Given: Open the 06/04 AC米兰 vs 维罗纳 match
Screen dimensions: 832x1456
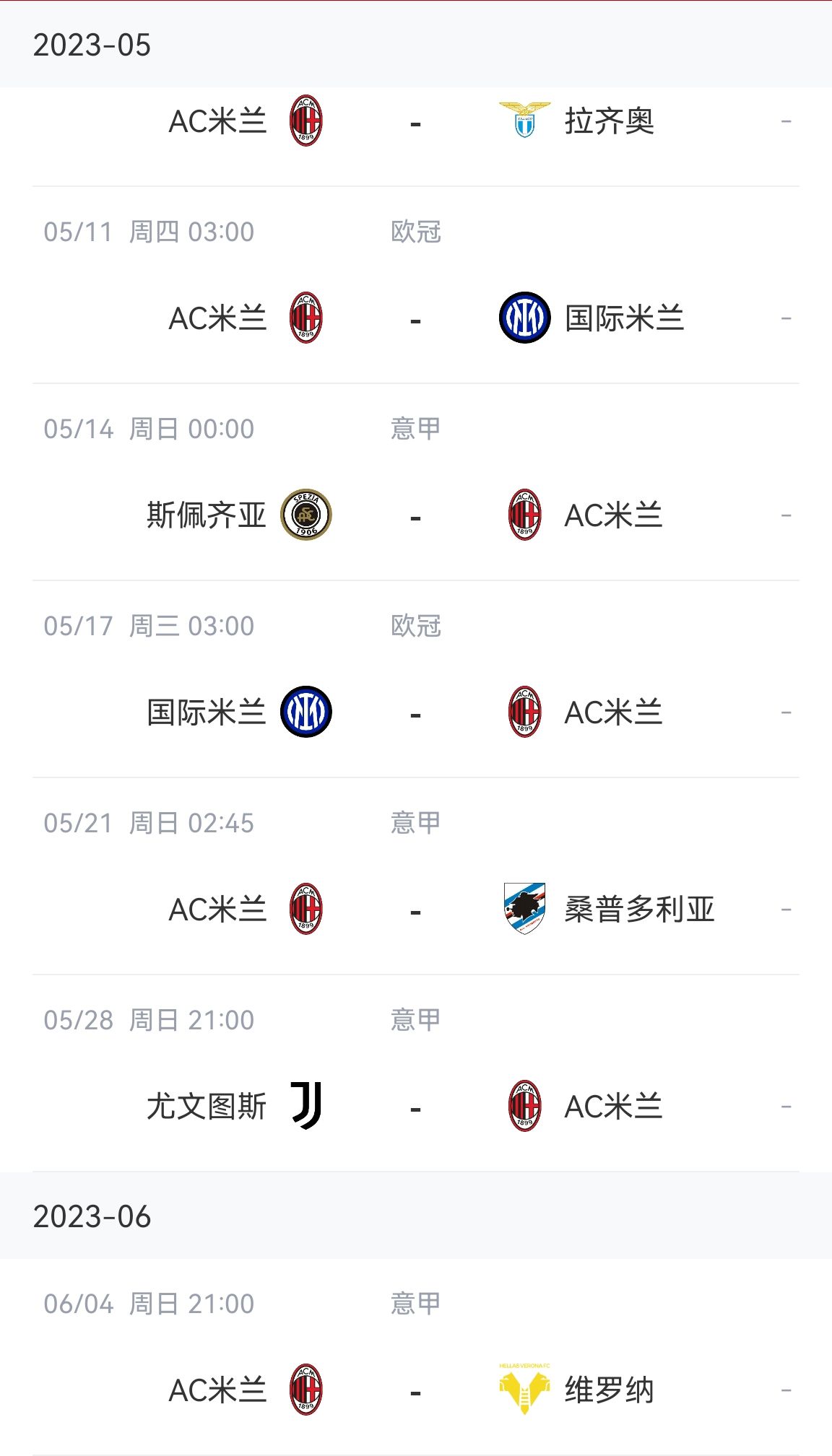Looking at the screenshot, I should click(x=416, y=1357).
